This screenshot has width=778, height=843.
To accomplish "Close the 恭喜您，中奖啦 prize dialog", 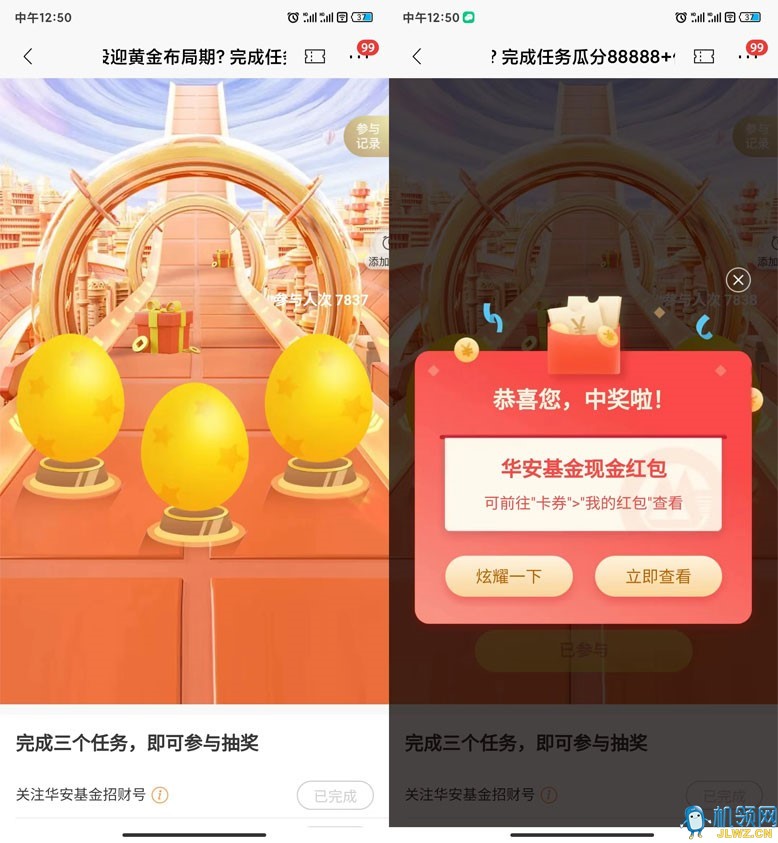I will tap(738, 280).
